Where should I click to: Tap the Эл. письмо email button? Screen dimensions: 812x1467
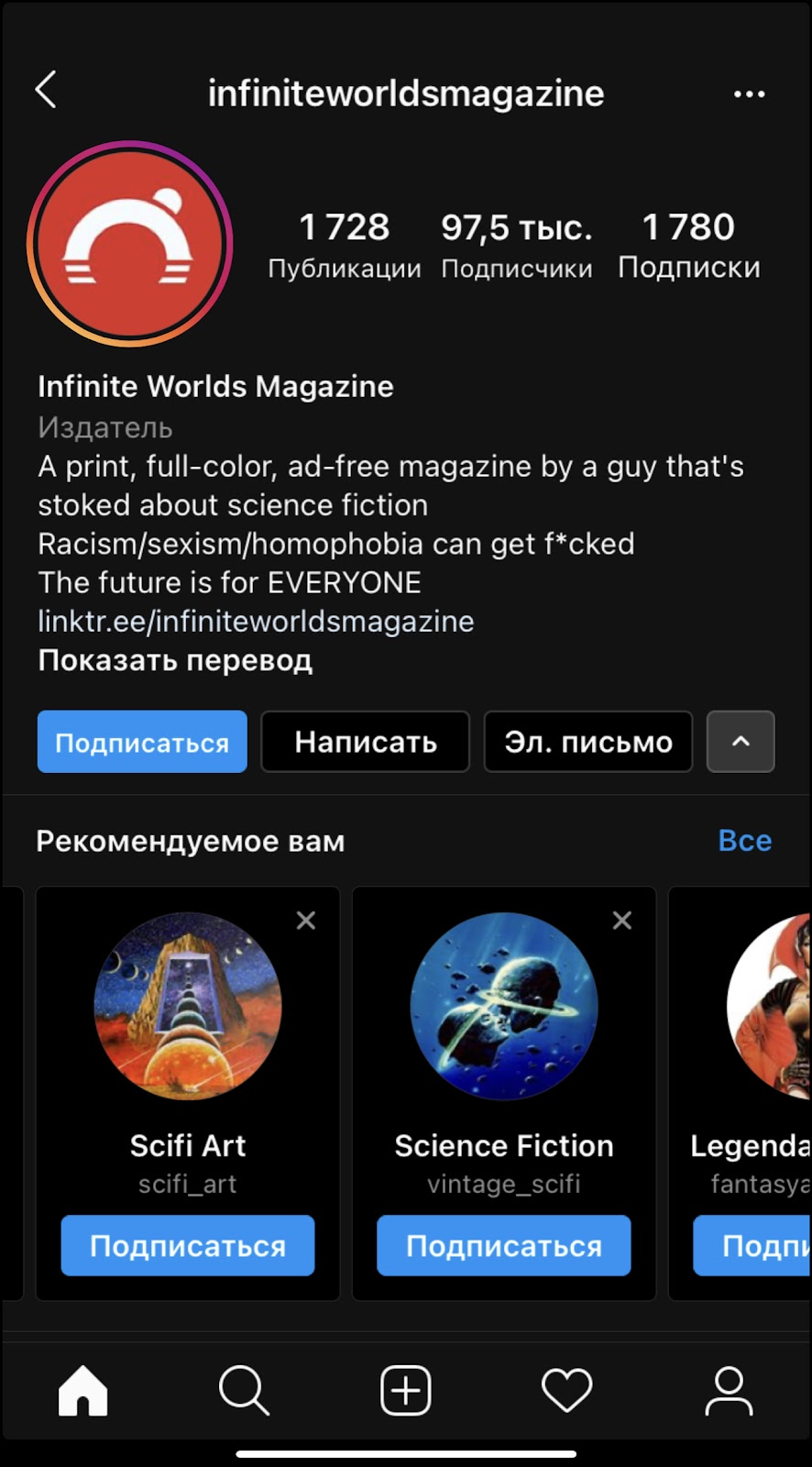tap(587, 742)
